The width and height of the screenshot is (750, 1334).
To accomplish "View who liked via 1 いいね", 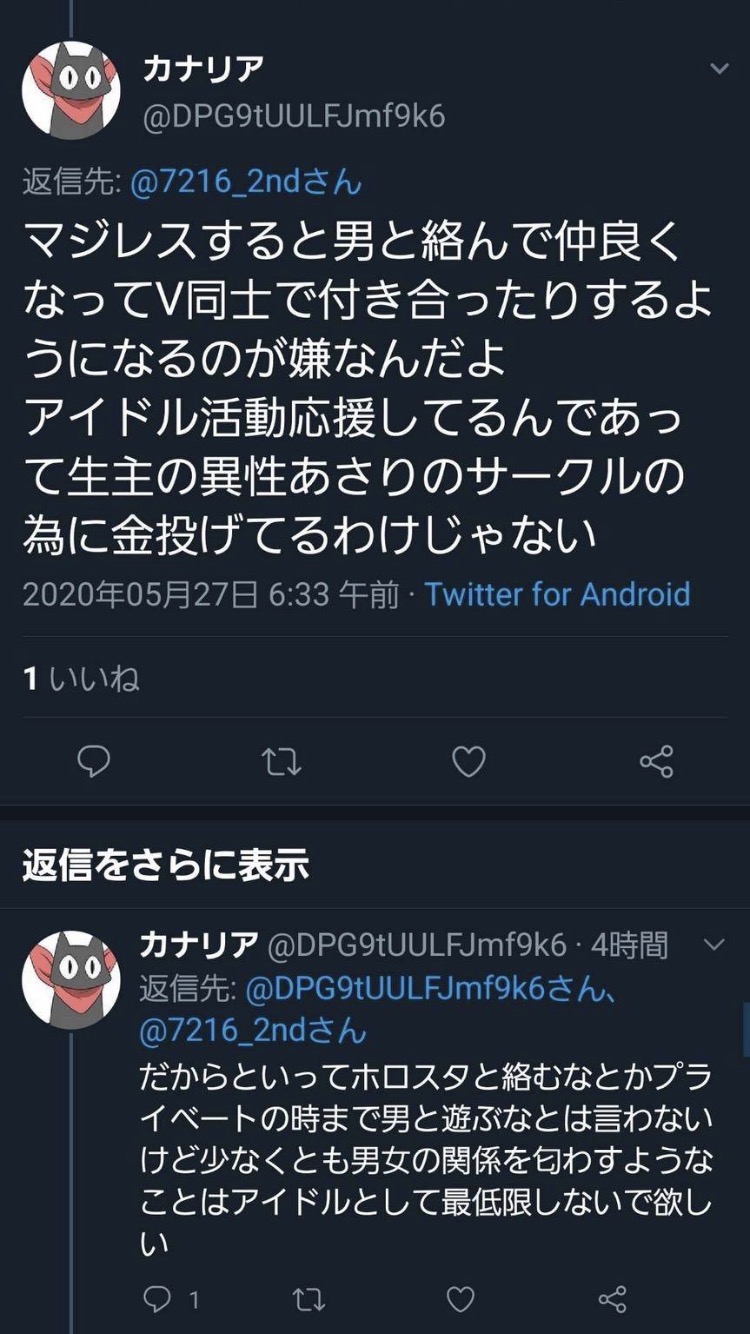I will click(x=81, y=679).
